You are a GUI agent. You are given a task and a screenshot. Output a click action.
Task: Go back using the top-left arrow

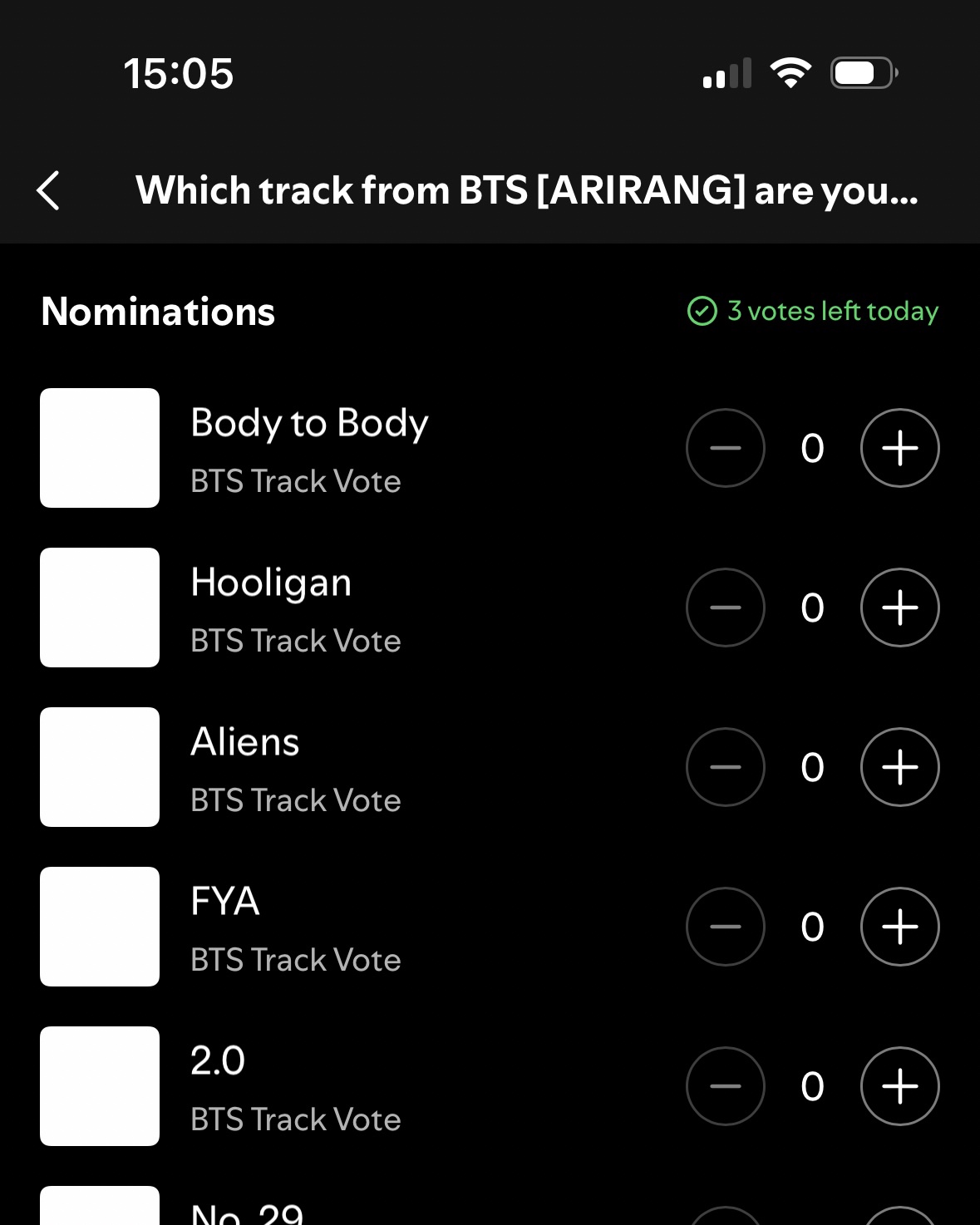(x=49, y=190)
